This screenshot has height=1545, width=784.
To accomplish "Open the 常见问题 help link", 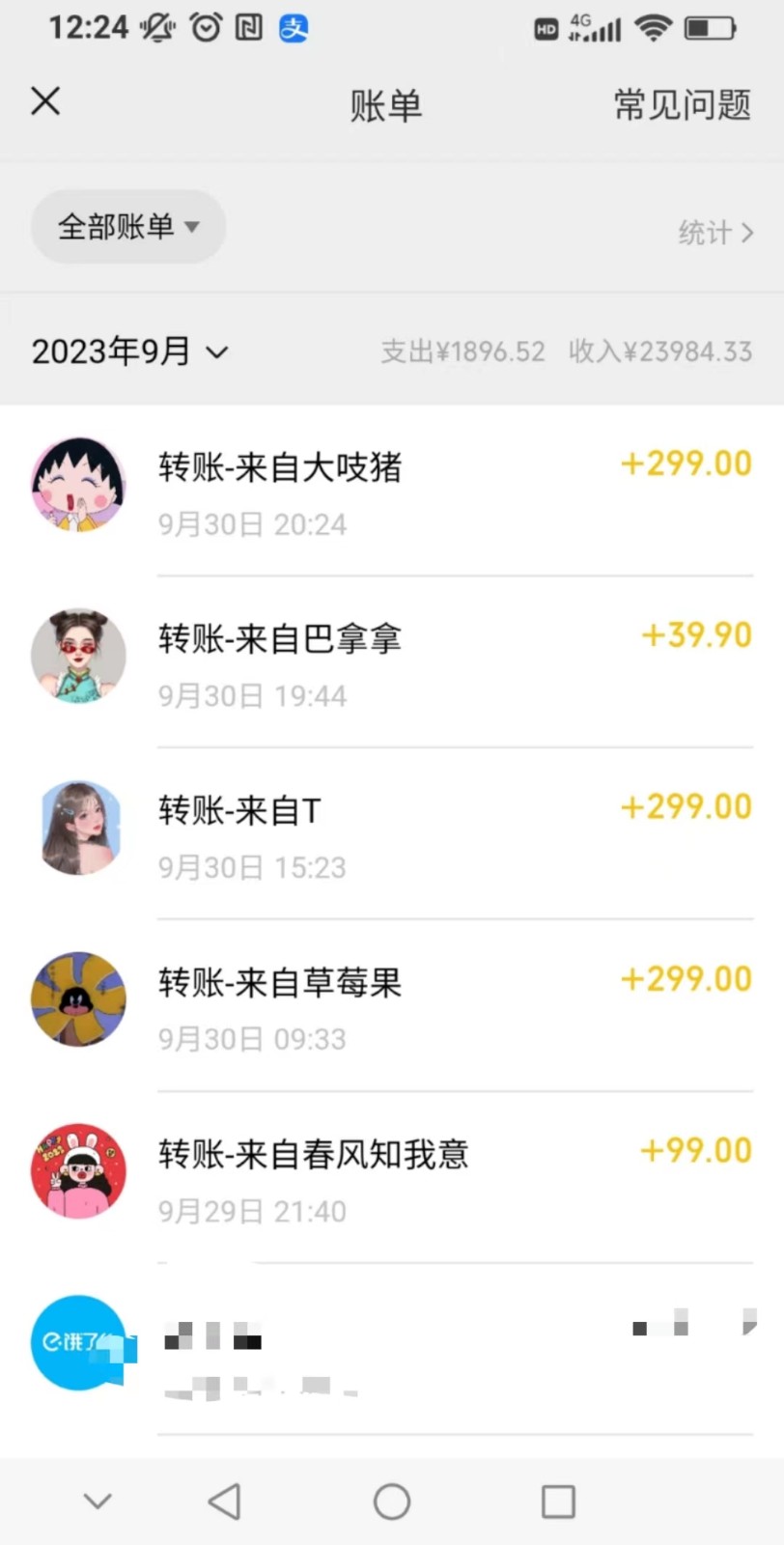I will [681, 106].
